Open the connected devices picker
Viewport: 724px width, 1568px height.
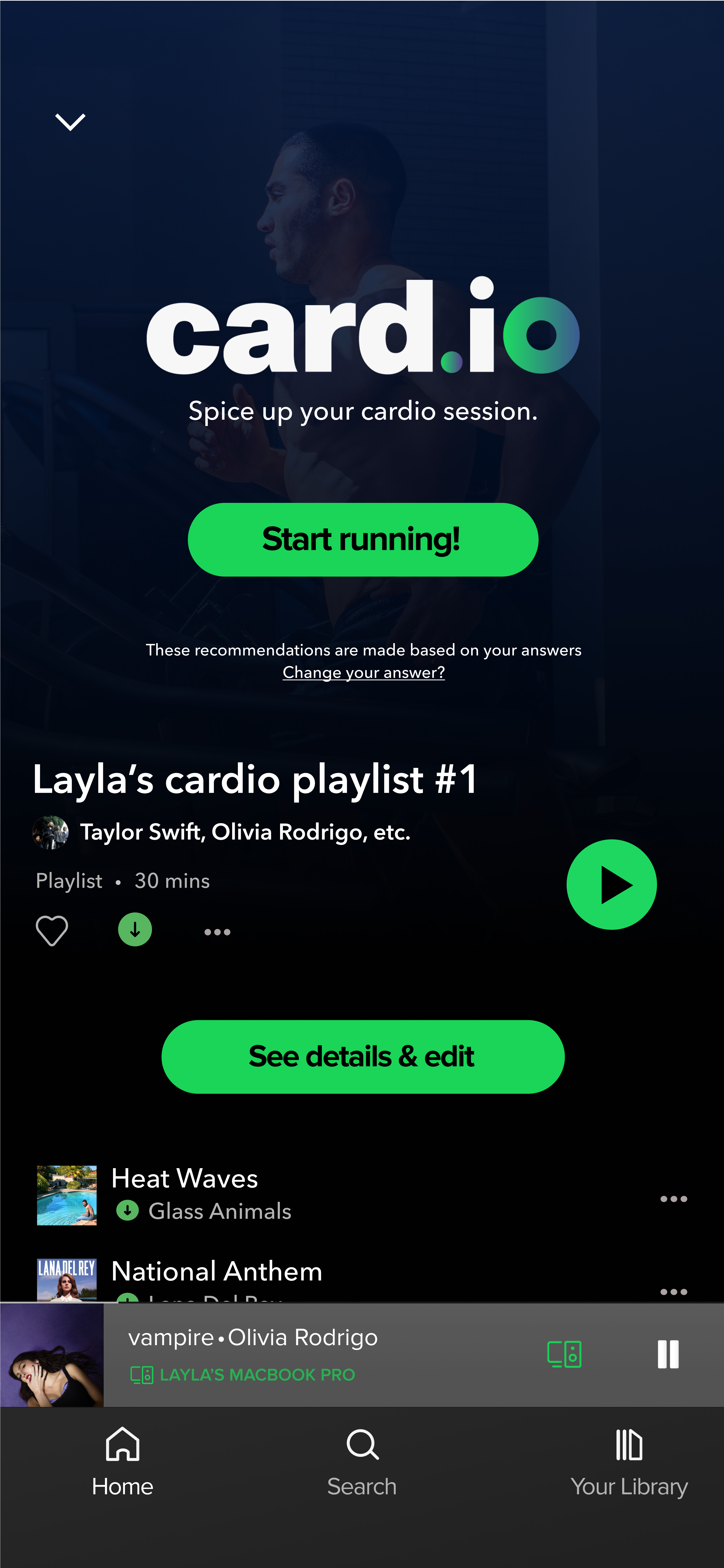pyautogui.click(x=564, y=1354)
